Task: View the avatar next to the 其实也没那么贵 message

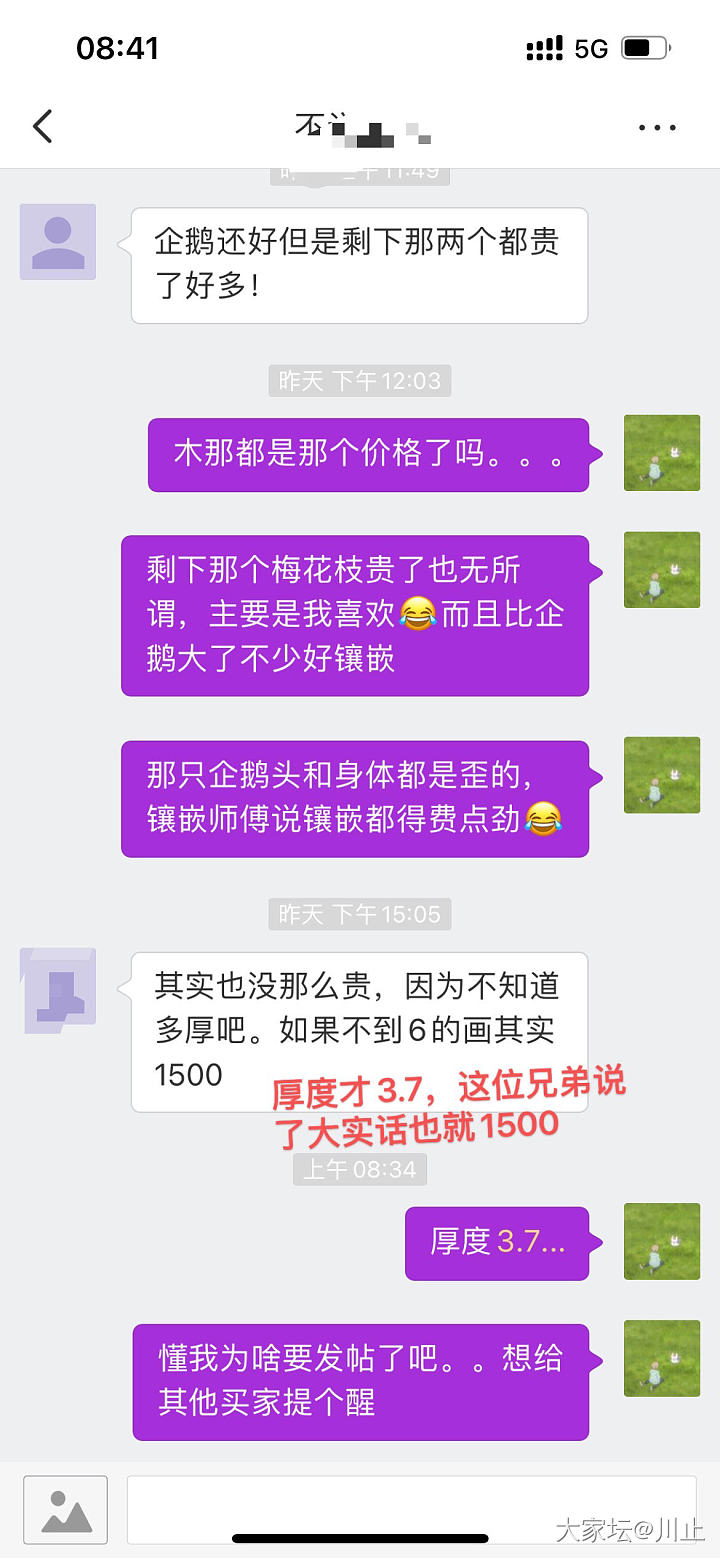Action: [58, 986]
